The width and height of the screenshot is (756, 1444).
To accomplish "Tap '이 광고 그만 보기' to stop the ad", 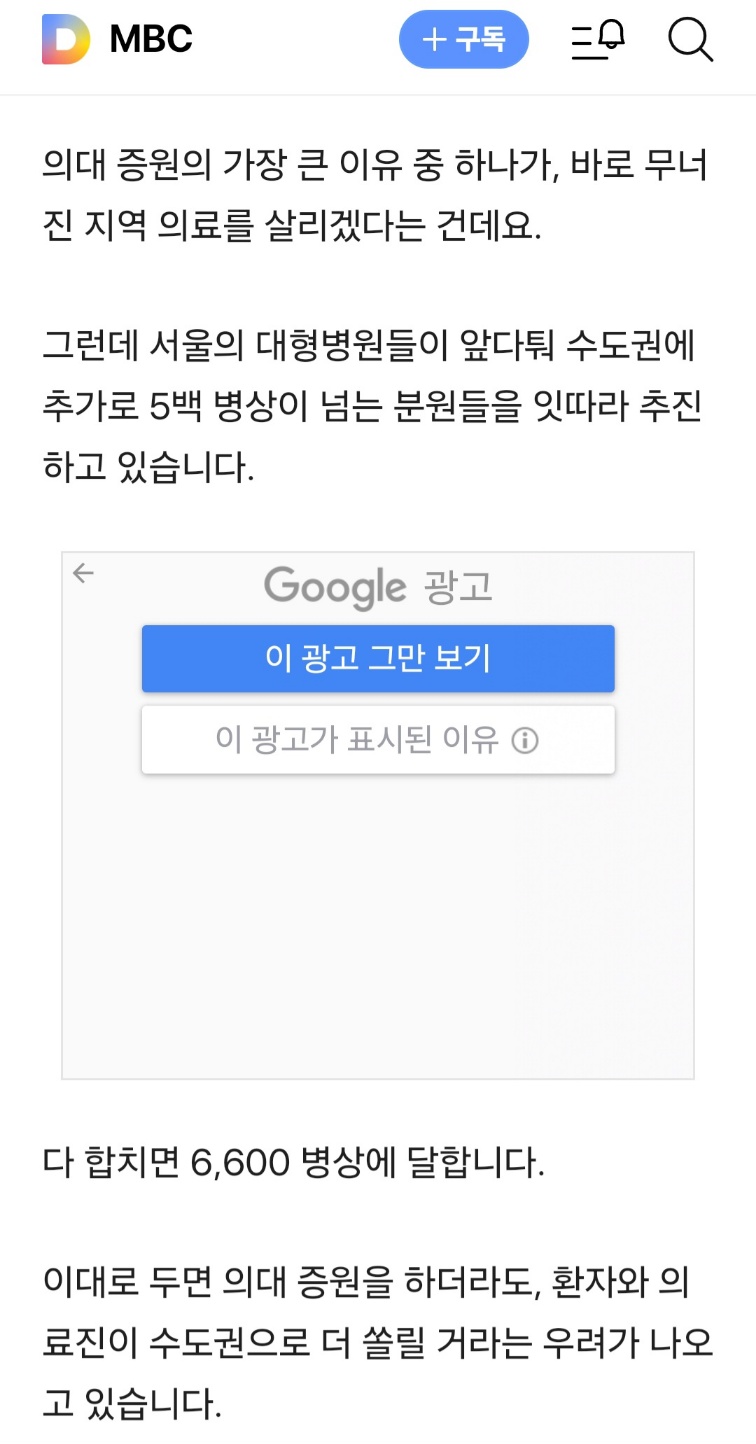I will (x=378, y=658).
